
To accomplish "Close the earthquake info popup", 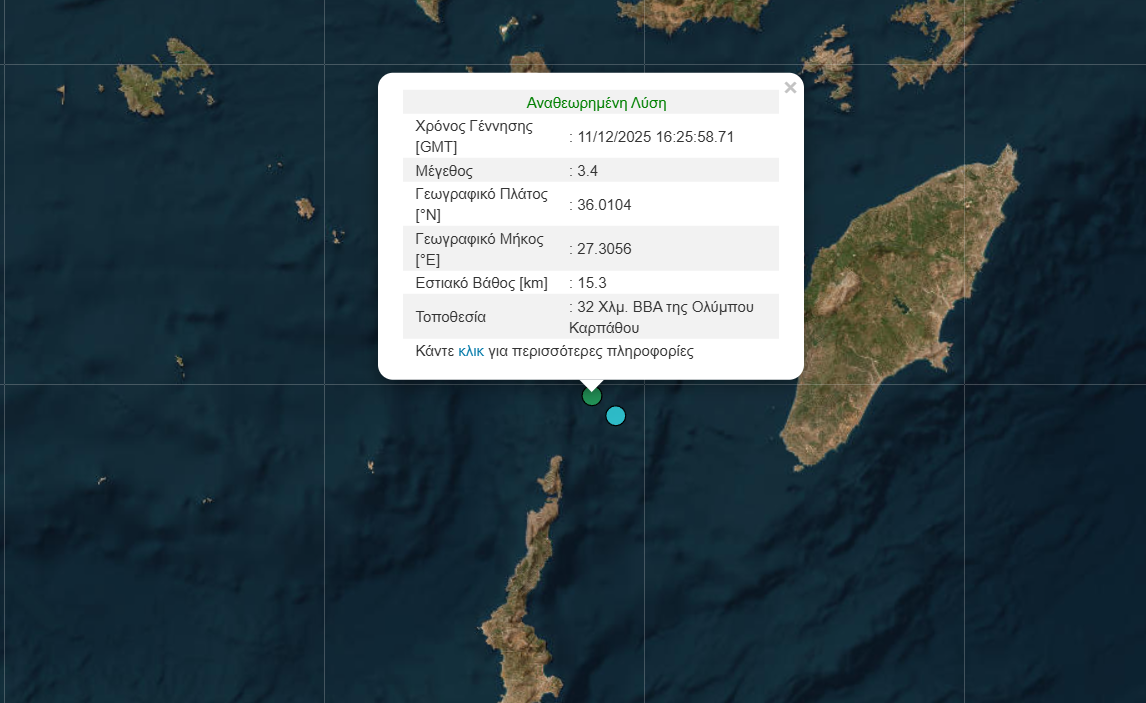I will coord(790,88).
